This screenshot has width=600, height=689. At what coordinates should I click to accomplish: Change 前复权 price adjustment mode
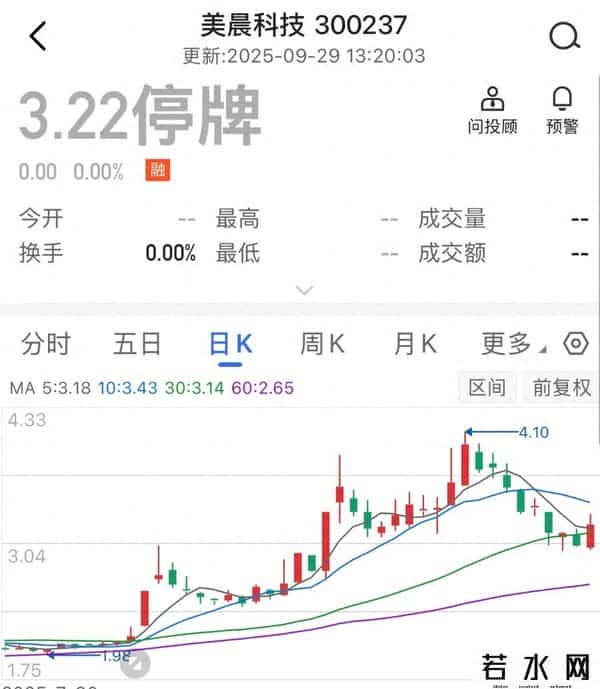click(x=562, y=387)
